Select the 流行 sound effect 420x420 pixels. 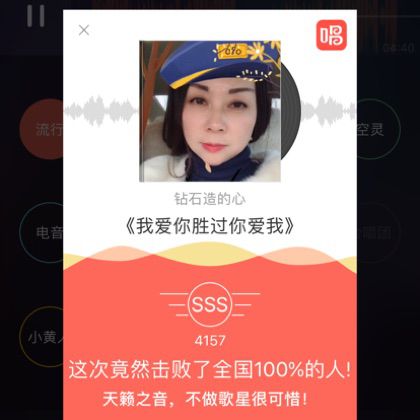42,129
